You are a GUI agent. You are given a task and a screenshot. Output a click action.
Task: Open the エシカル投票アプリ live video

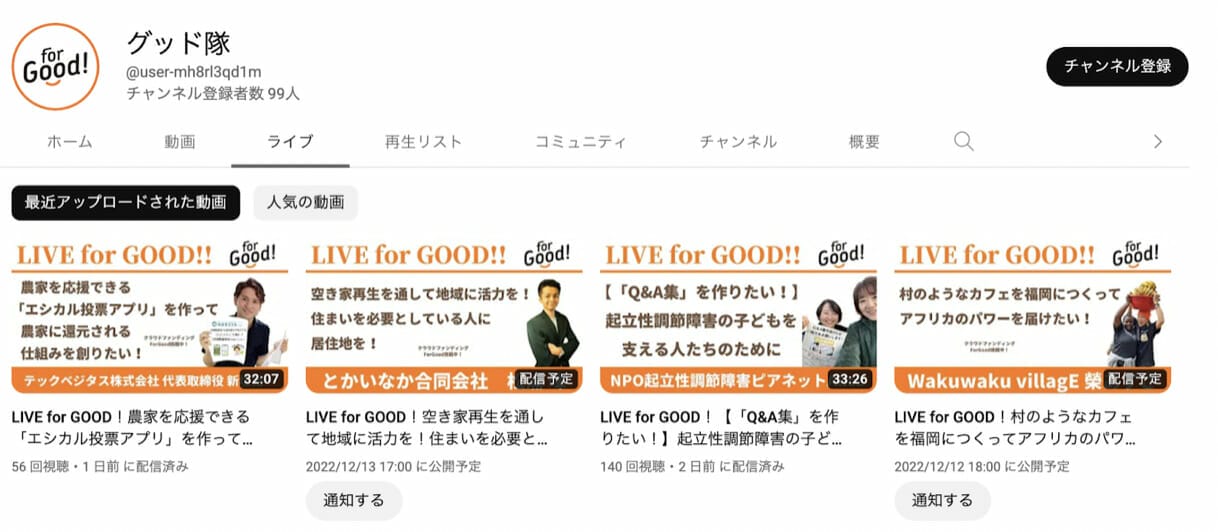point(149,317)
